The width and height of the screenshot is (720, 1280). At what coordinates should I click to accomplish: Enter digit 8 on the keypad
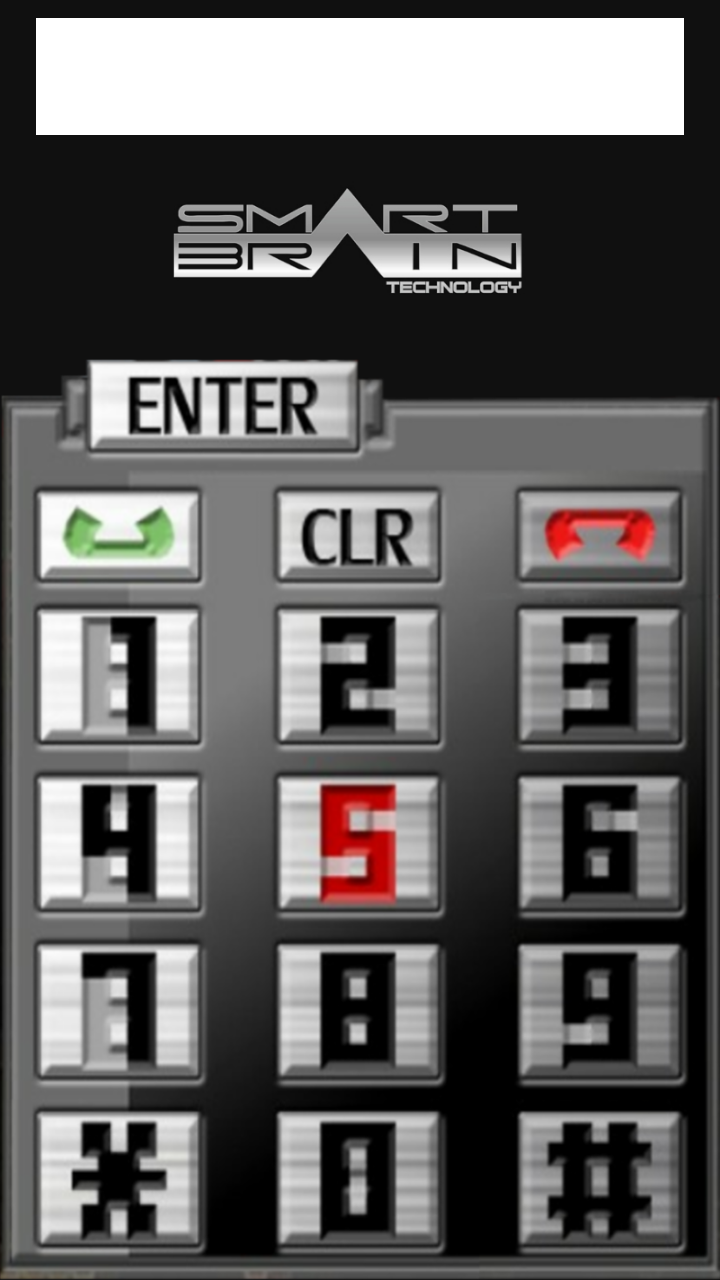358,1011
